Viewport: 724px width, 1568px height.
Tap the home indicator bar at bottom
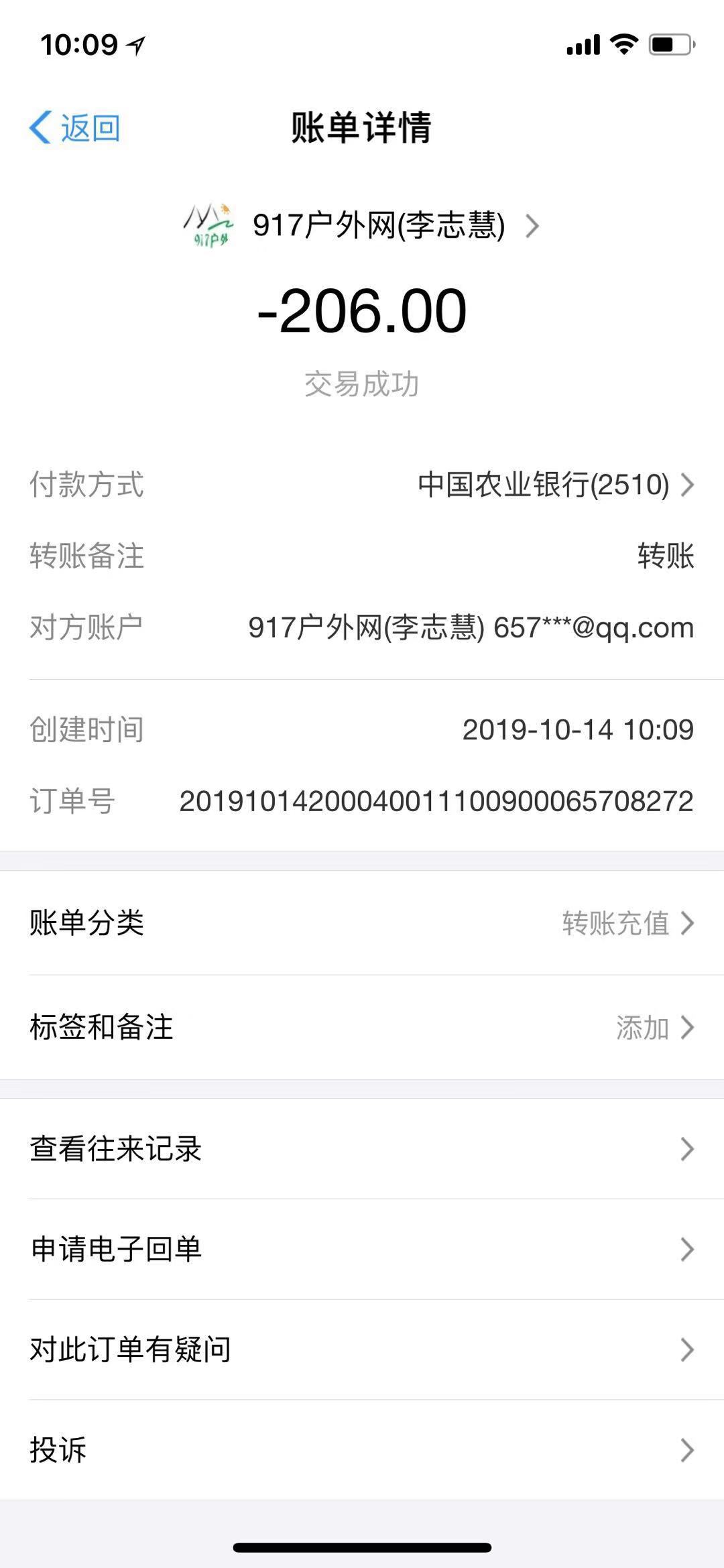click(362, 1545)
